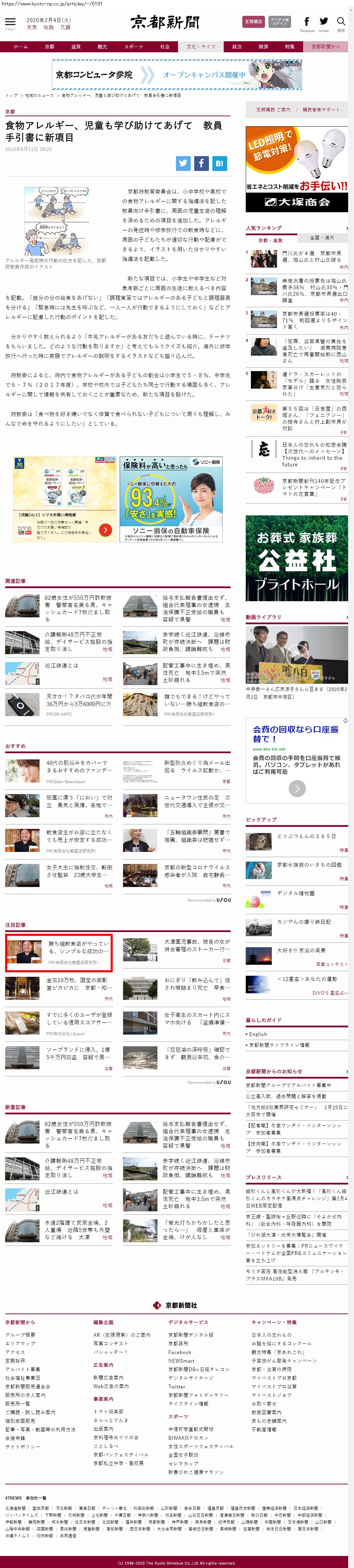Save the article with Hatena Bookmark

tap(219, 163)
